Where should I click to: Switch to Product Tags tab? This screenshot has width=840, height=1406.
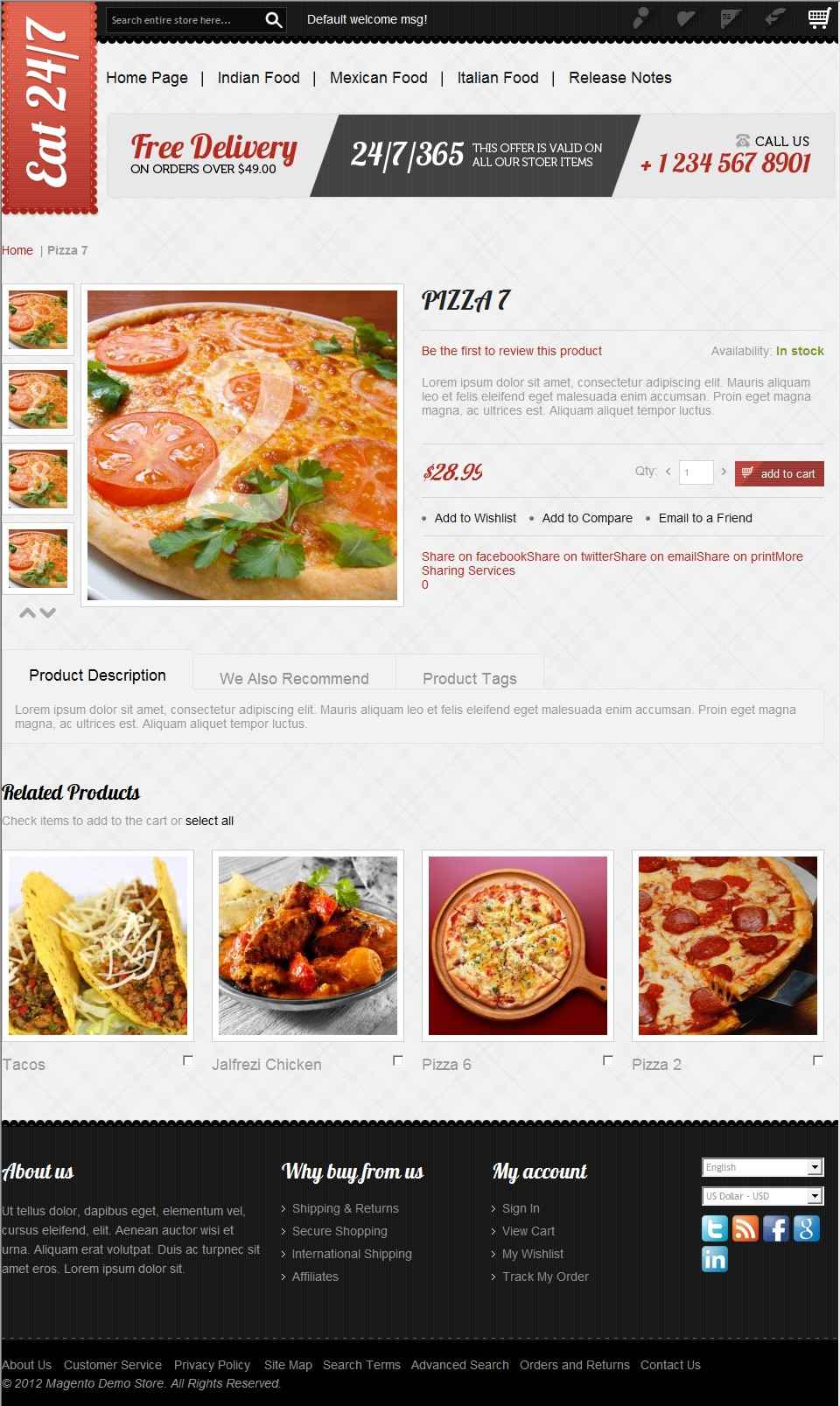[x=470, y=678]
